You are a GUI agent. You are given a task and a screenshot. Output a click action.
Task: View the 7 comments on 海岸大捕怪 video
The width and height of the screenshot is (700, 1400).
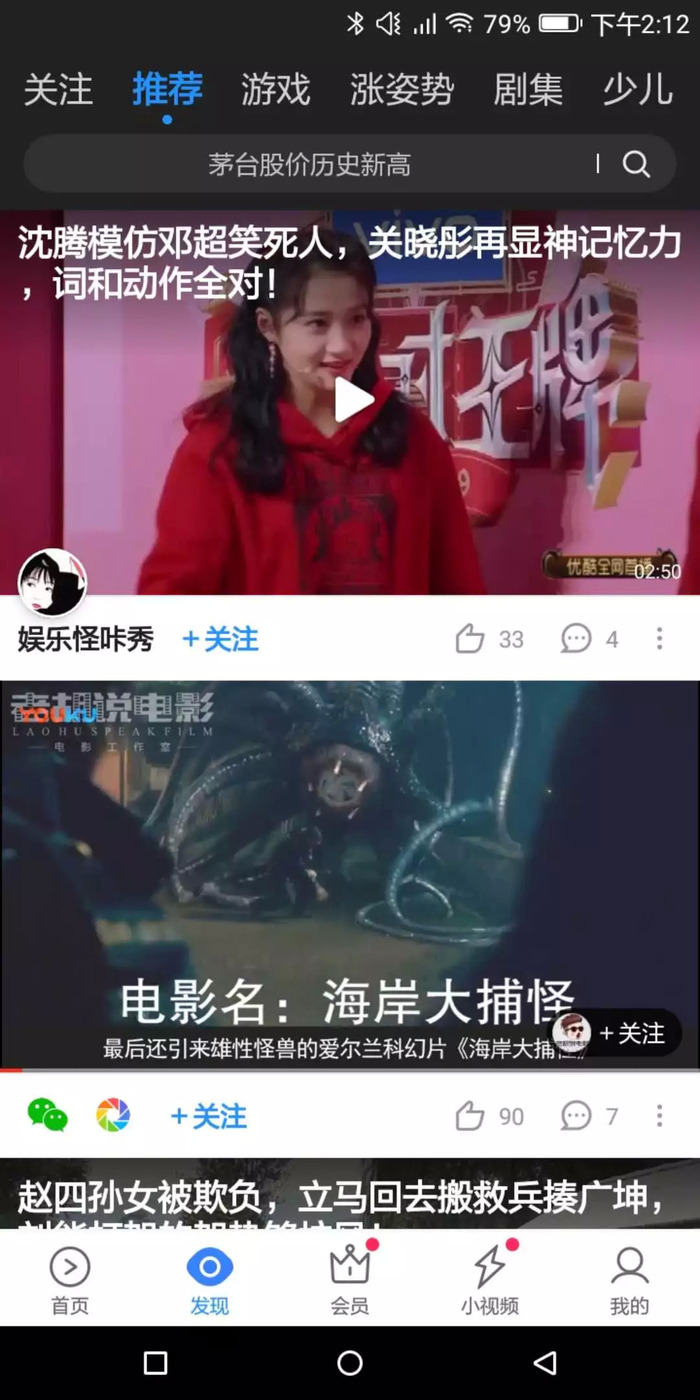[x=576, y=1116]
